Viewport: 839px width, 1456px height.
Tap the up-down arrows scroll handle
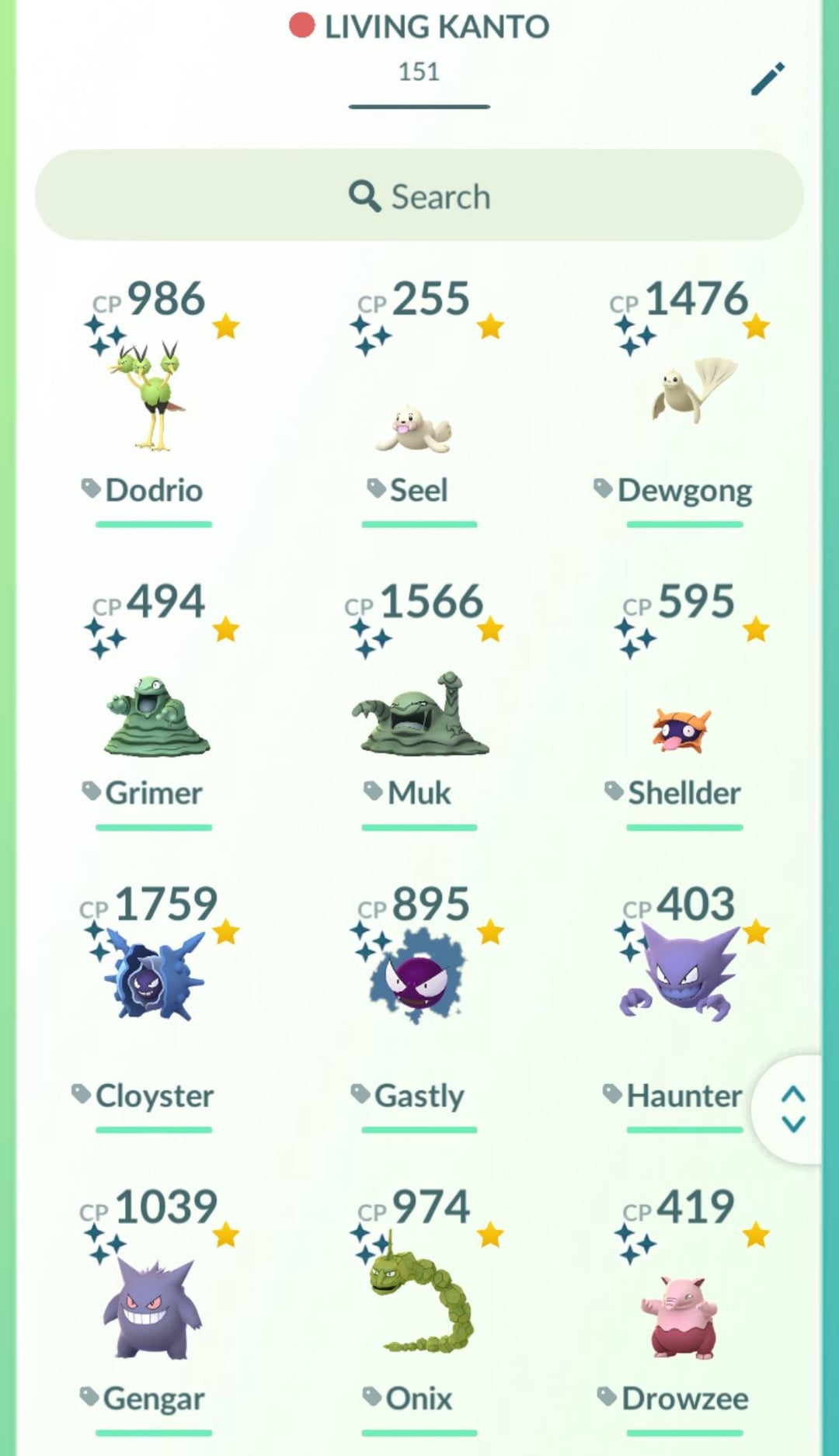(x=792, y=1109)
